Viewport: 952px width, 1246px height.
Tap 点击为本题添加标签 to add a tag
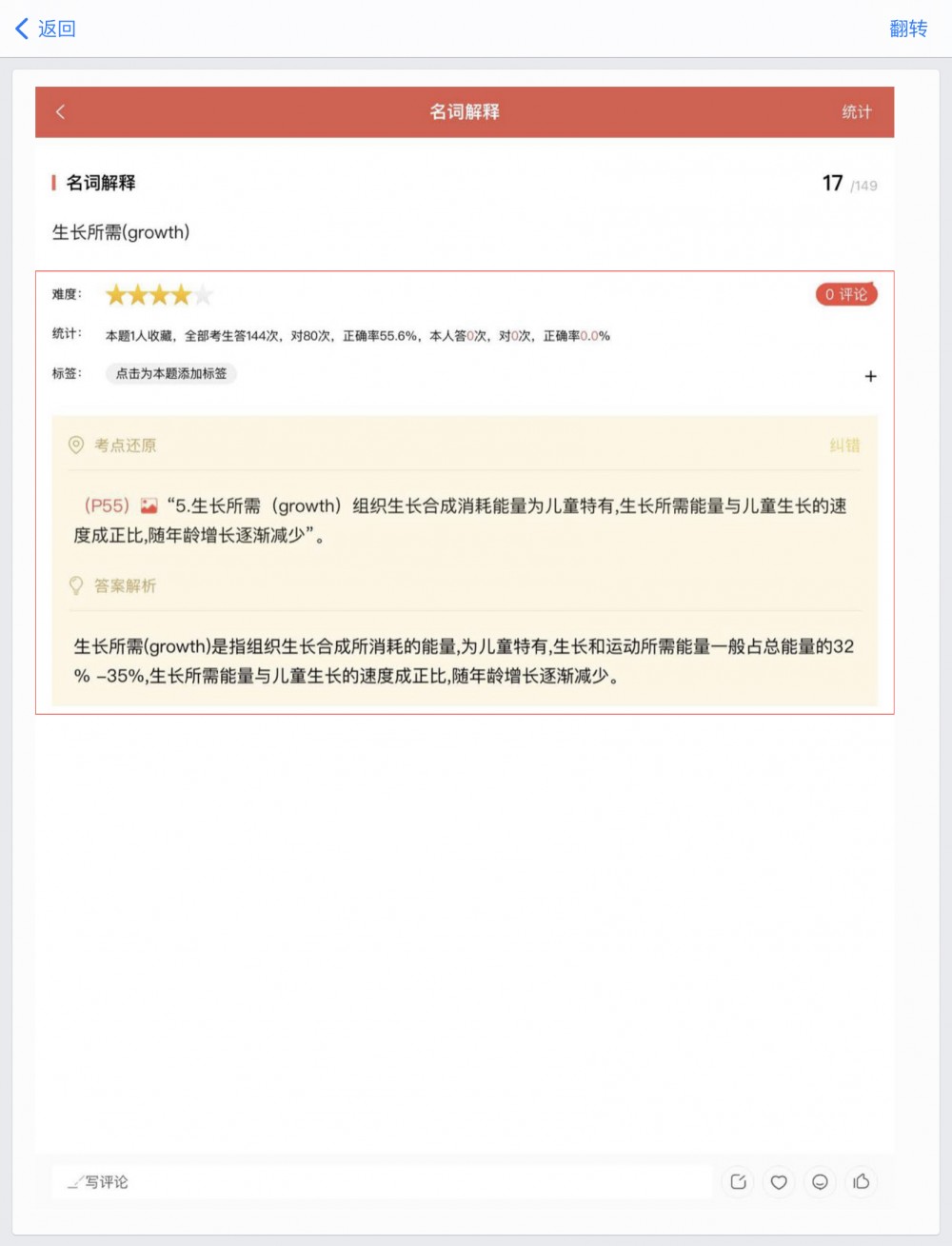(x=171, y=374)
